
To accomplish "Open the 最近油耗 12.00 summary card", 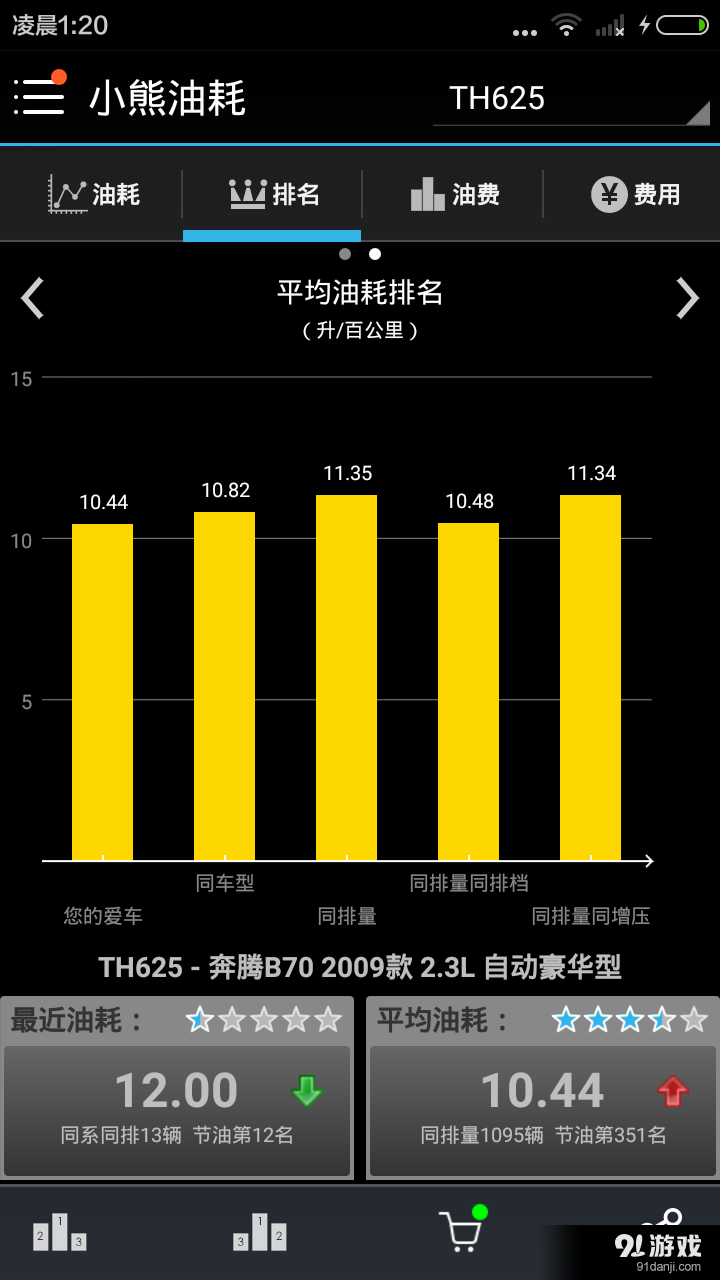I will [177, 1089].
